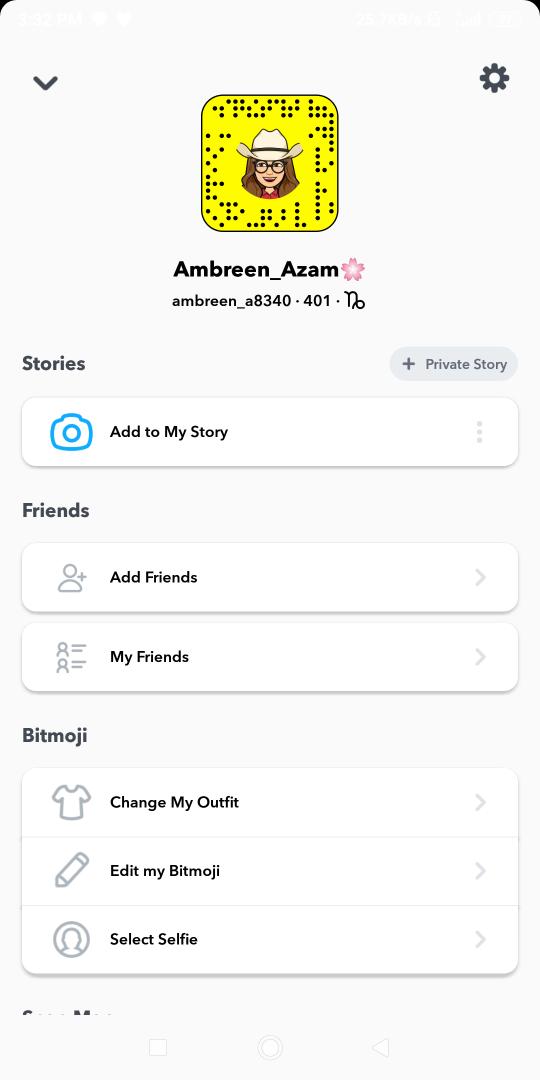Open the Snapcode with the Bitmoji avatar
Viewport: 540px width, 1080px height.
(x=270, y=163)
